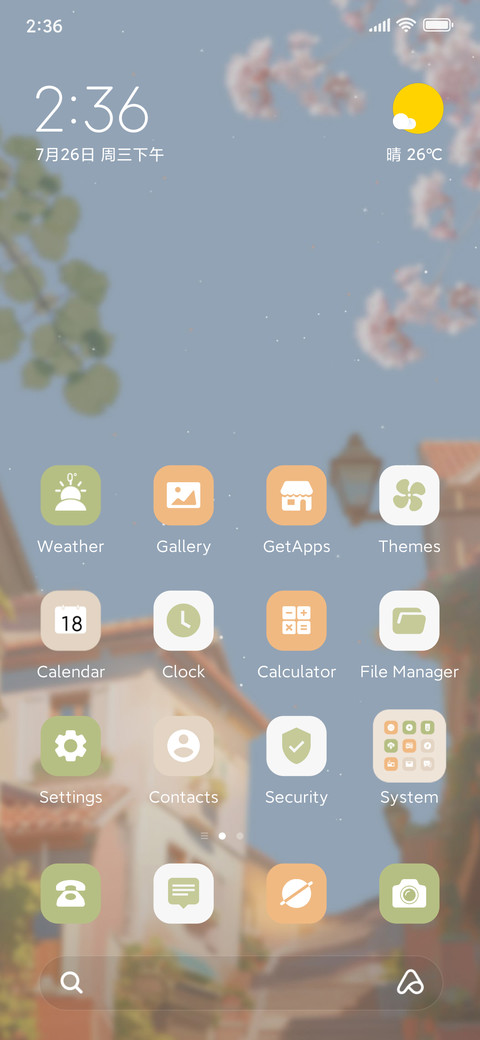This screenshot has width=480, height=1040.
Task: Open the messaging app in the dock
Action: coord(184,893)
